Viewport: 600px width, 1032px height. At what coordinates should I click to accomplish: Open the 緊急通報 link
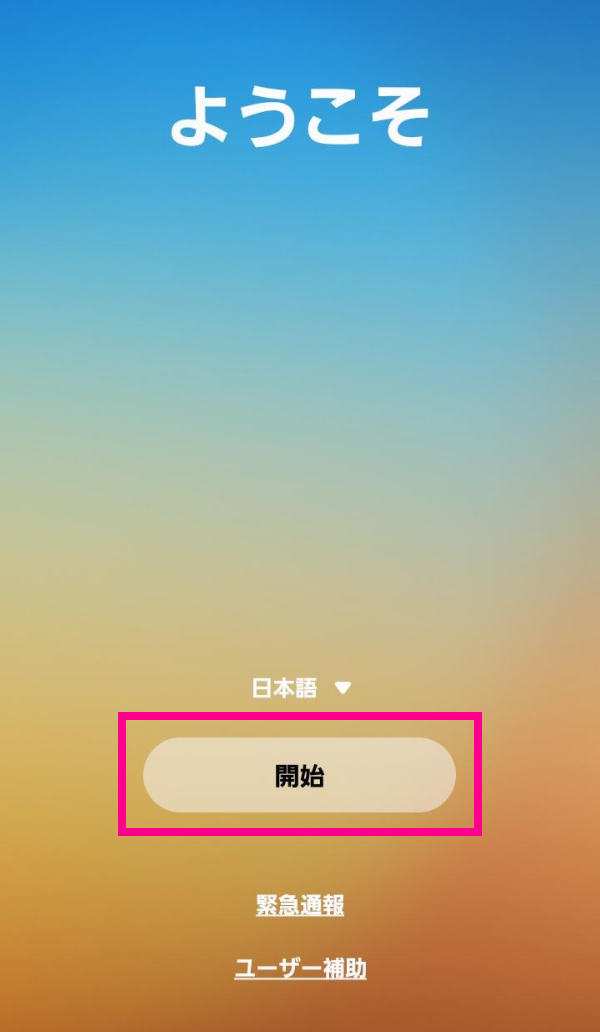pyautogui.click(x=300, y=906)
